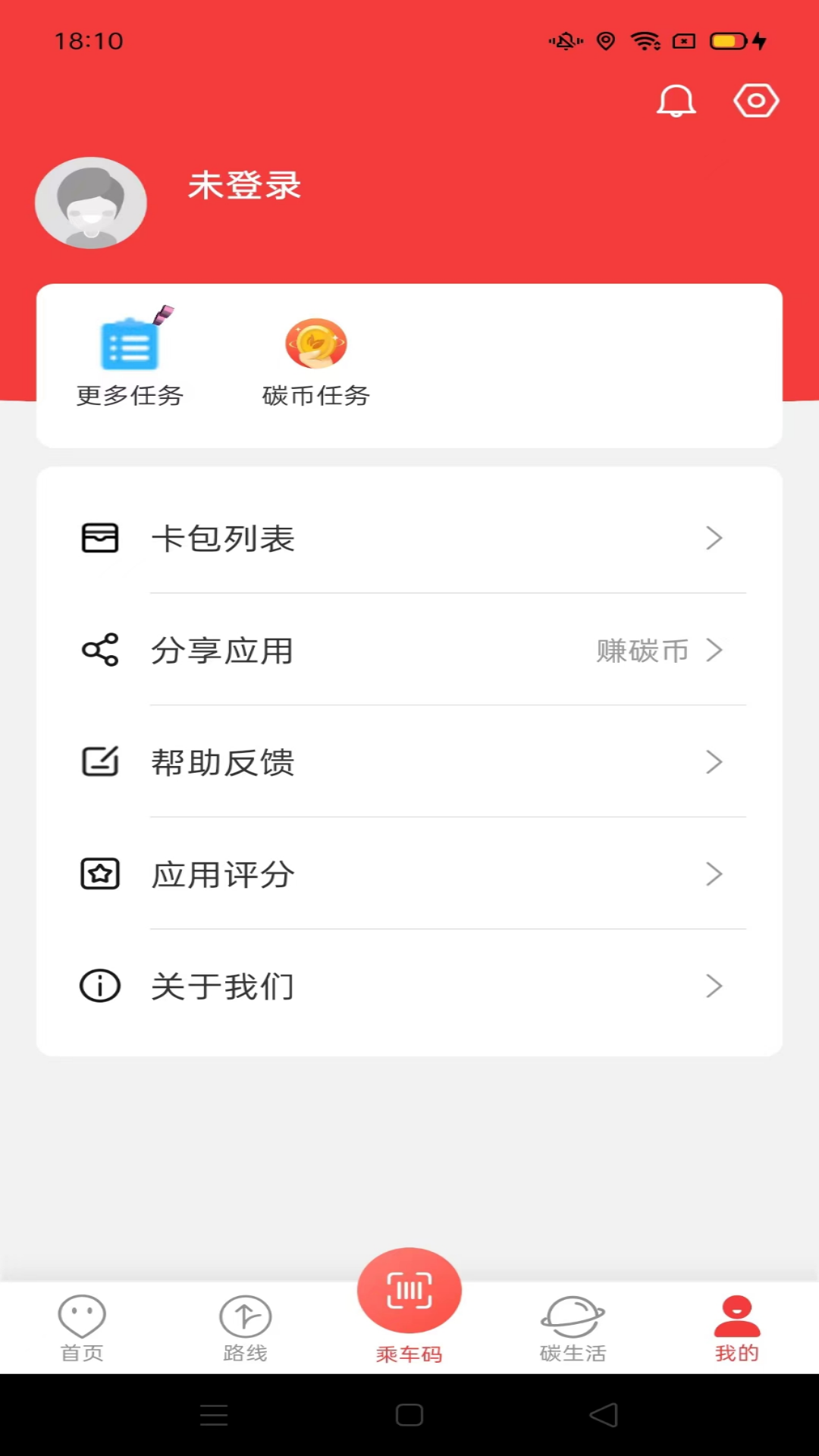Tap the 应用评分 star icon
Viewport: 819px width, 1456px height.
[x=99, y=874]
